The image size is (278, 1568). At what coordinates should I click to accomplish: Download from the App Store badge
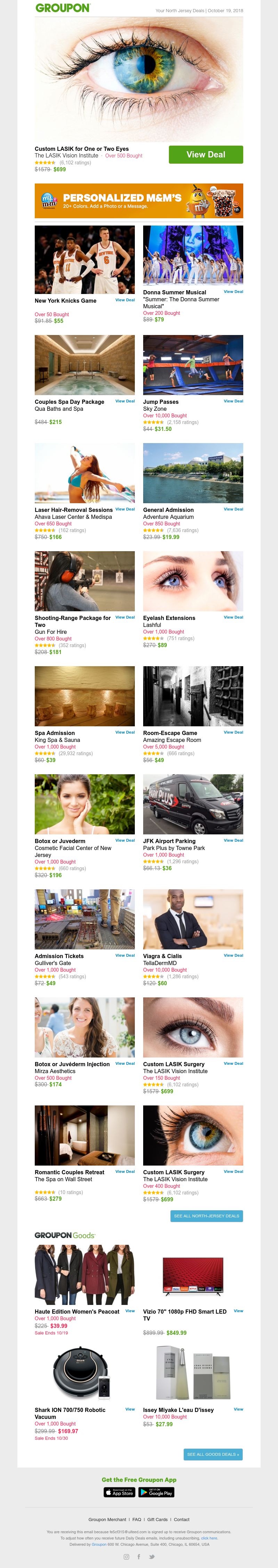[119, 1493]
